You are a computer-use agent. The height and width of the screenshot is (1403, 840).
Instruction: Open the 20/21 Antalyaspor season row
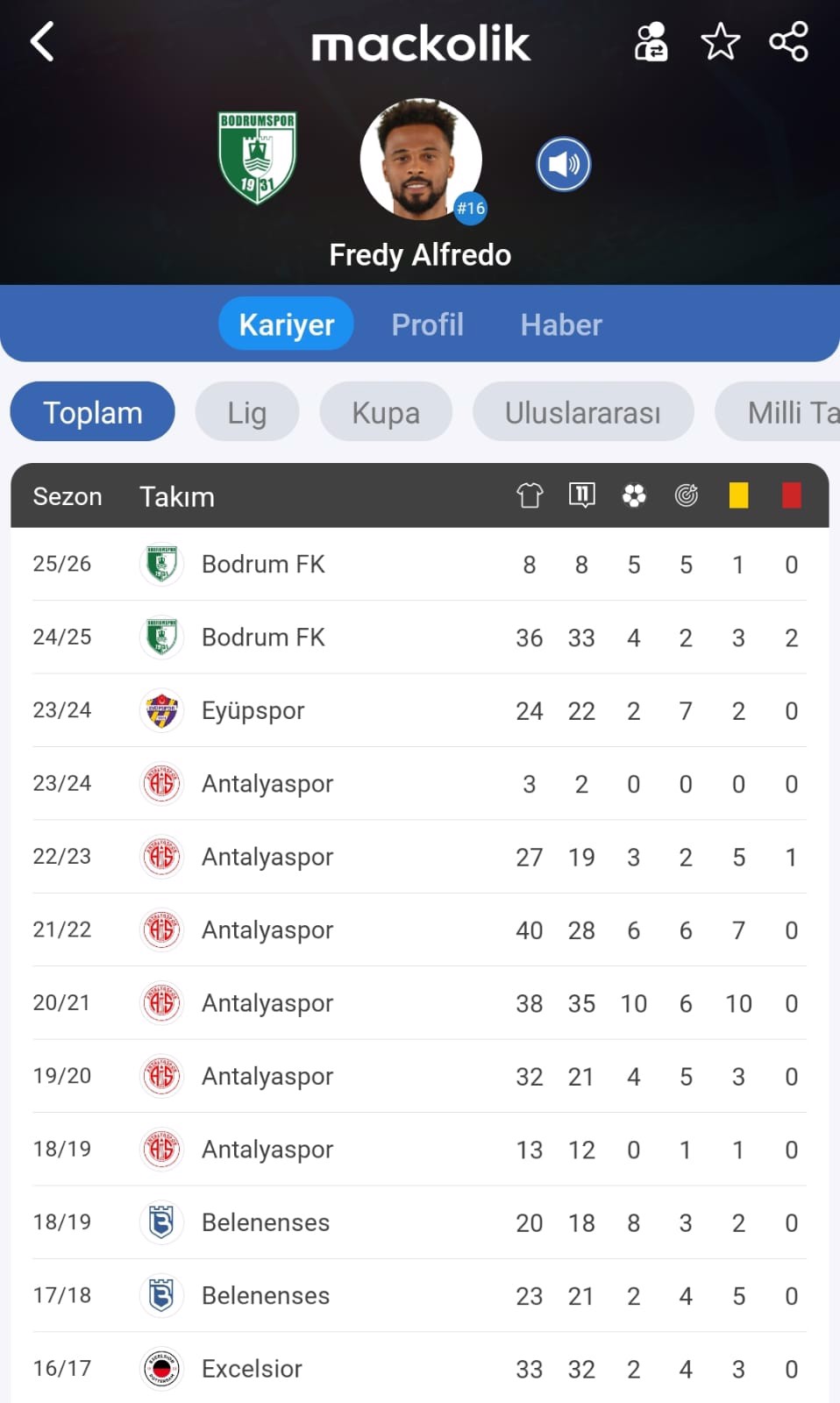click(419, 1003)
